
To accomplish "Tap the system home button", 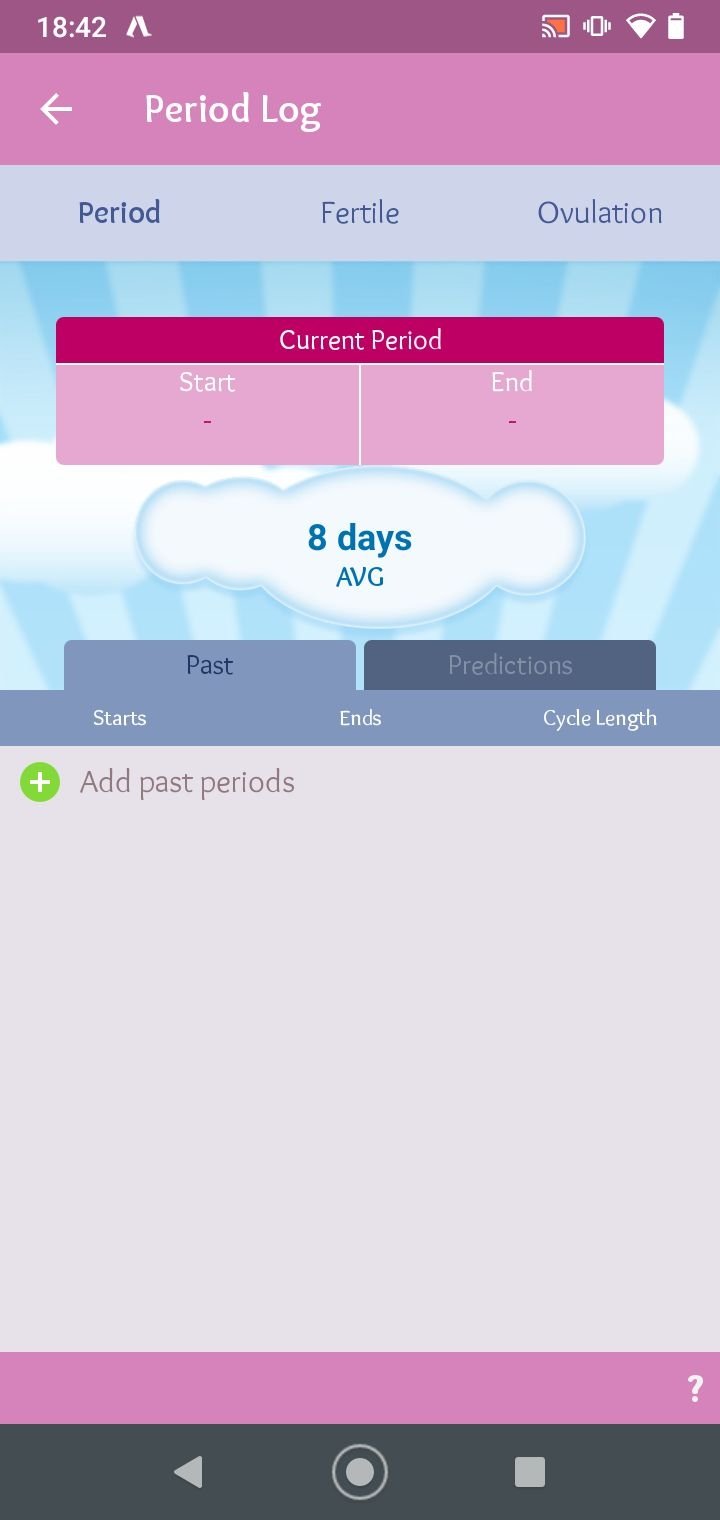I will pos(360,1472).
